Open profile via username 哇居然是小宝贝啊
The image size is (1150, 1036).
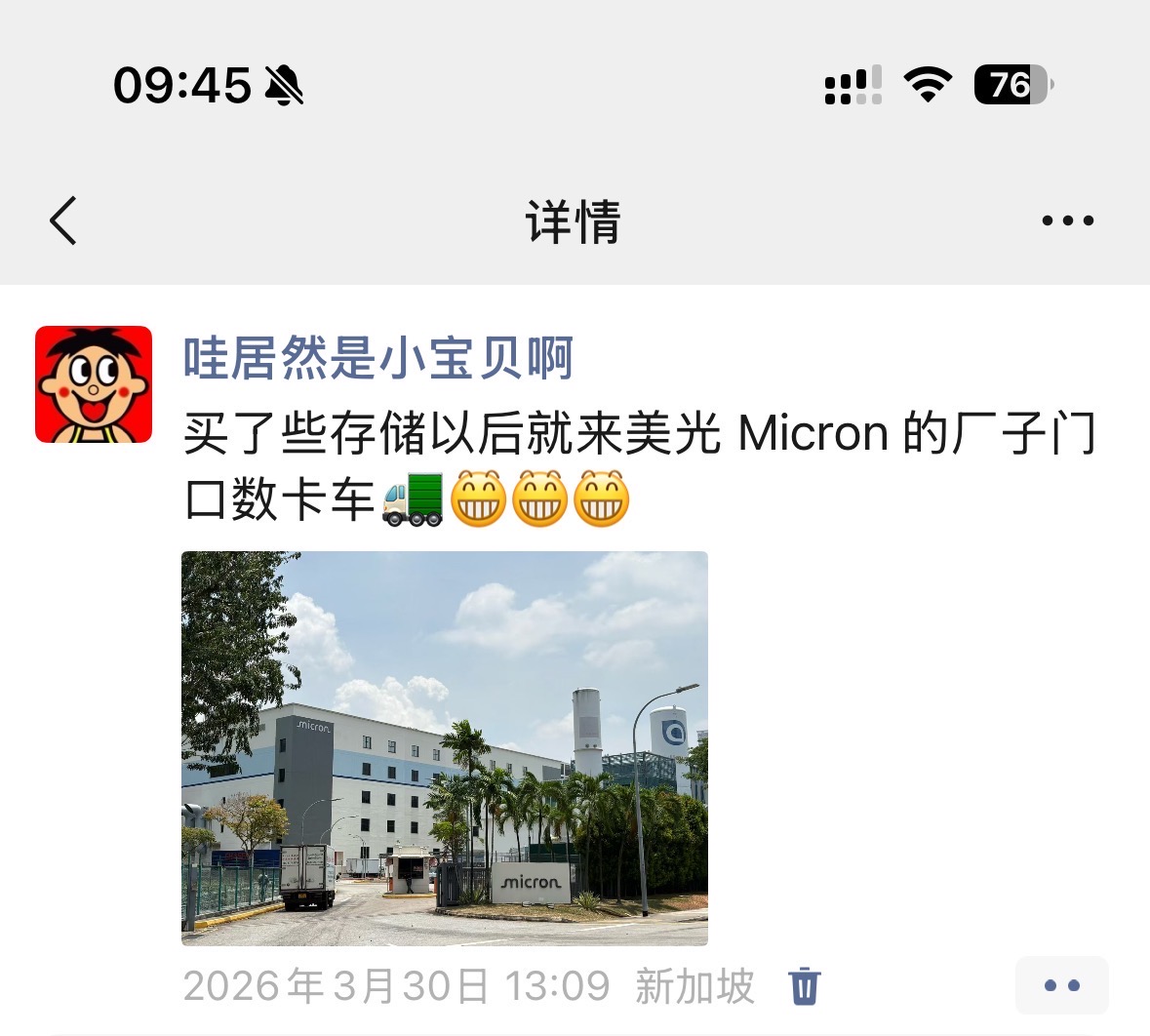coord(377,358)
